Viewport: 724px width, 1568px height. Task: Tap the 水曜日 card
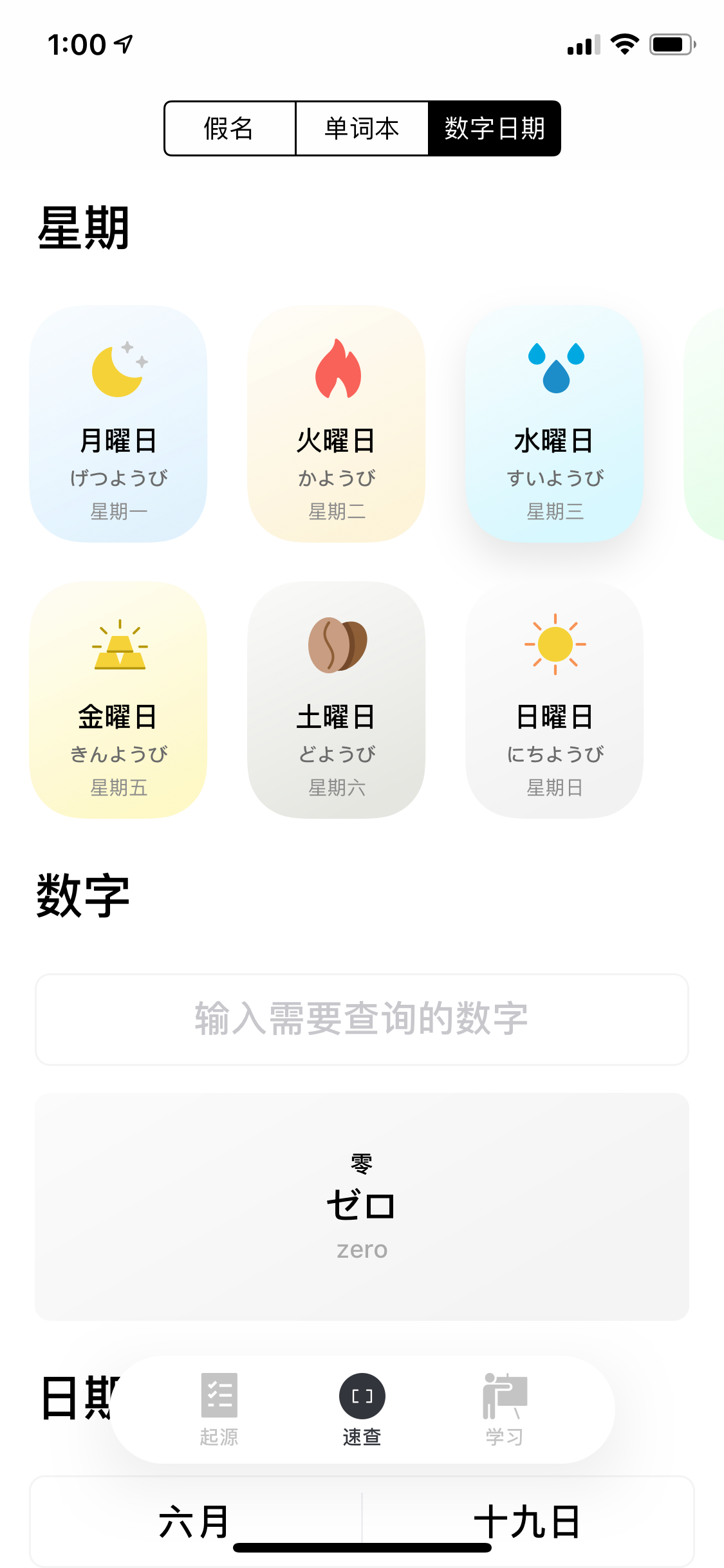coord(554,424)
